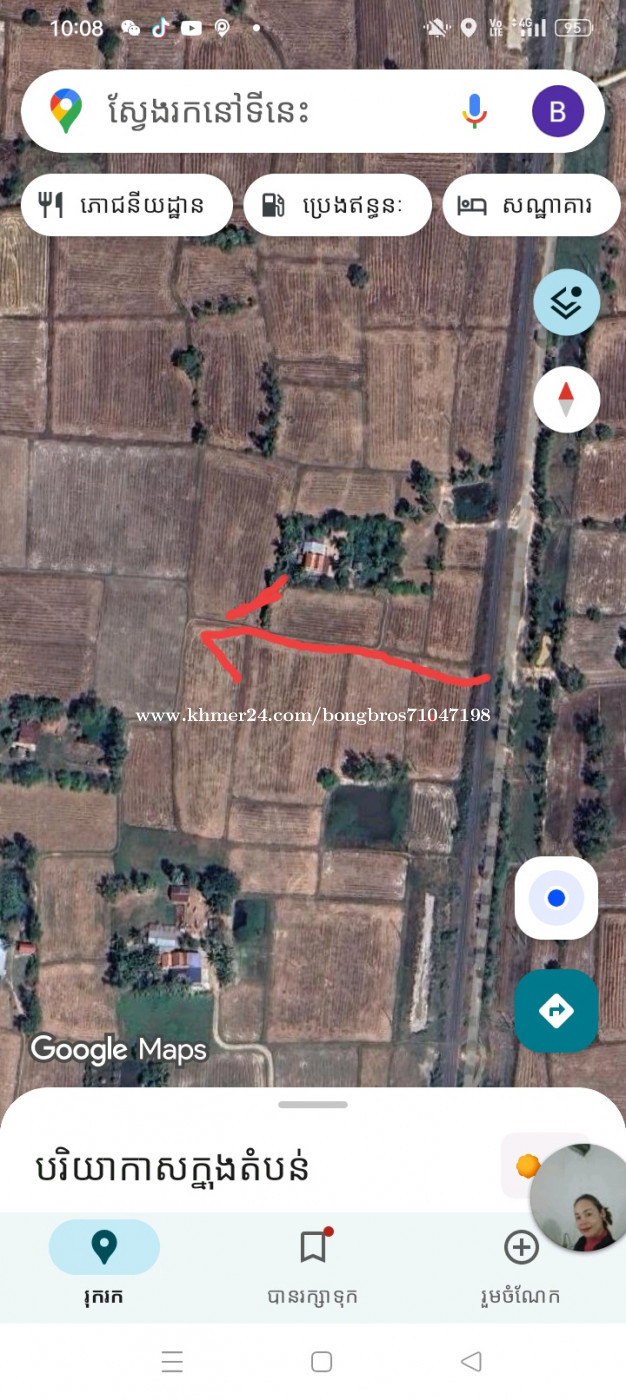Viewport: 626px width, 1400px height.
Task: Open the map layers selector
Action: tap(566, 301)
